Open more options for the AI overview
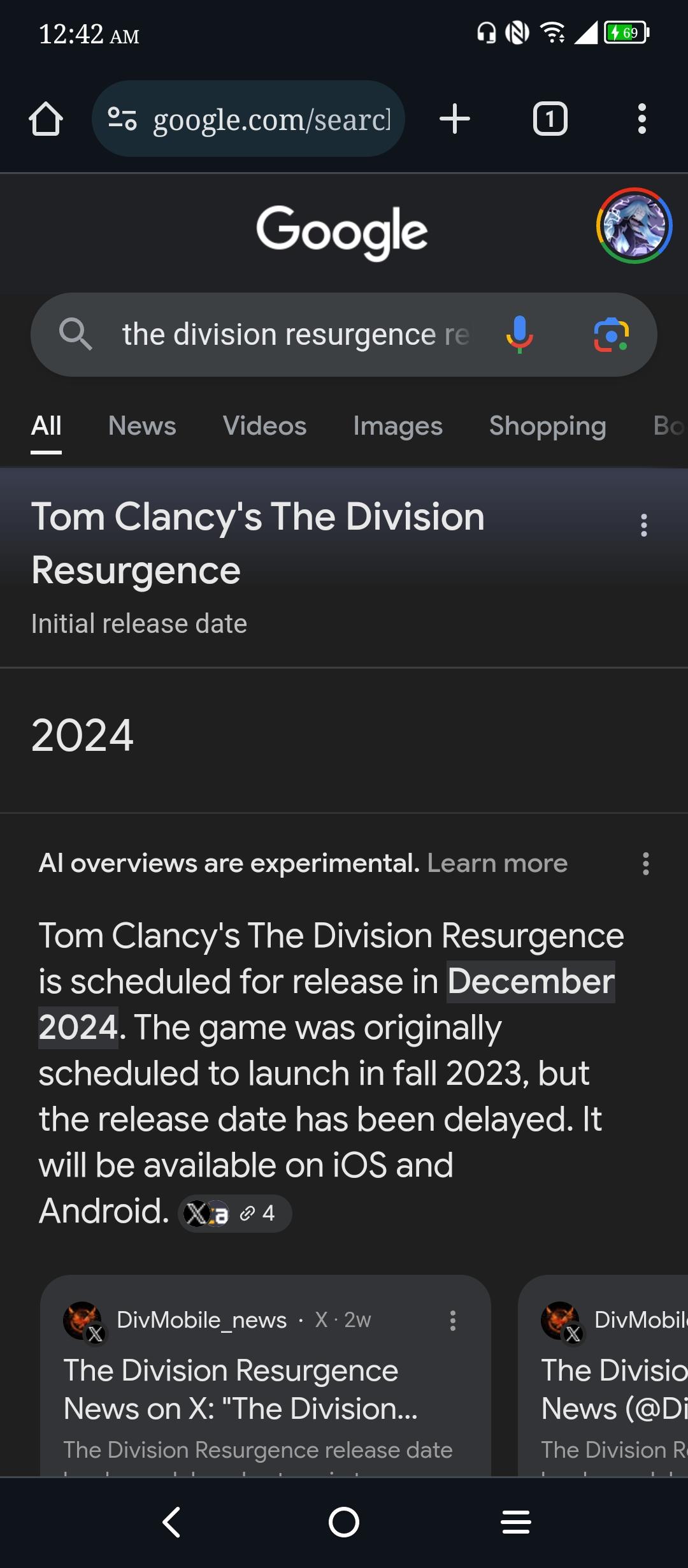The width and height of the screenshot is (688, 1568). pyautogui.click(x=645, y=864)
